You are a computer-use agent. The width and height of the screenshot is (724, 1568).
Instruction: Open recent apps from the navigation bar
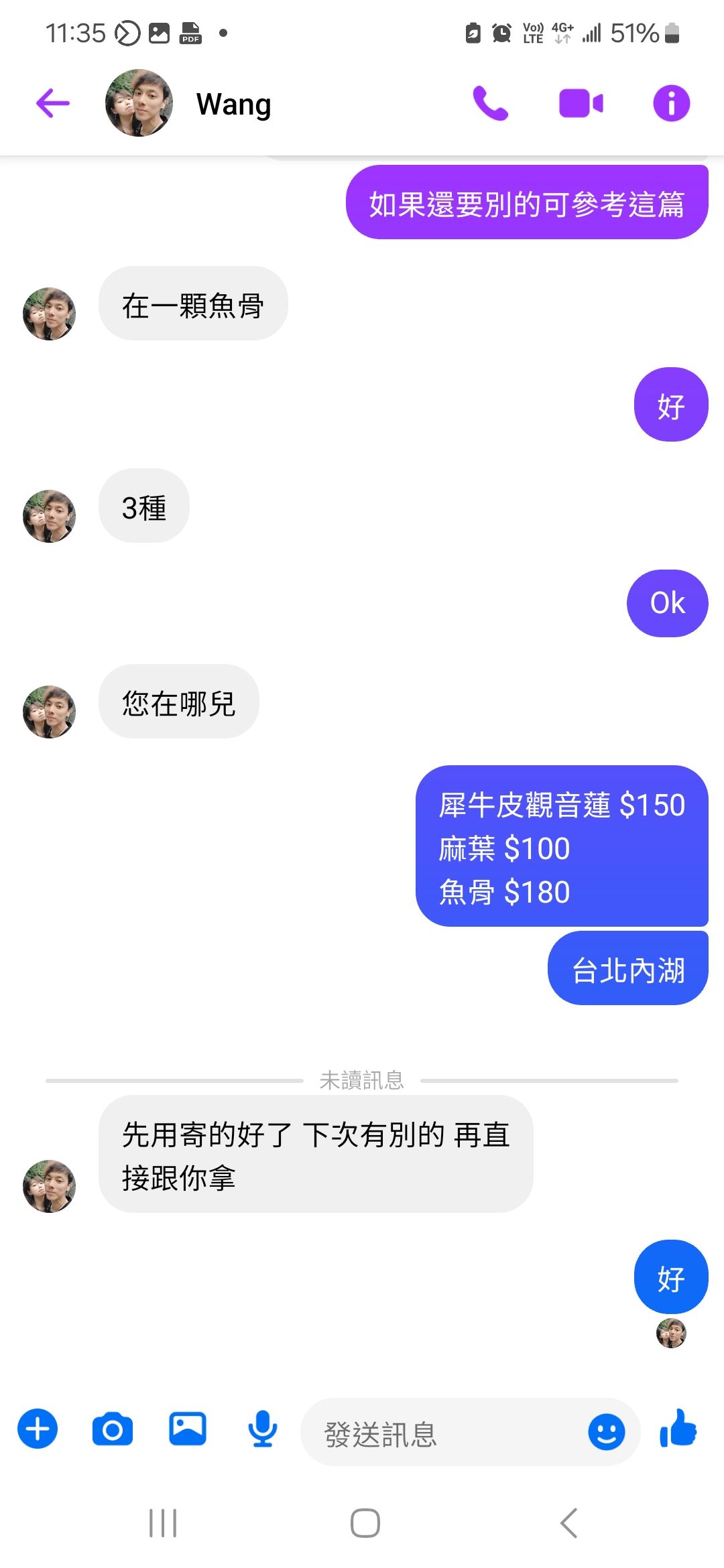point(163,1523)
